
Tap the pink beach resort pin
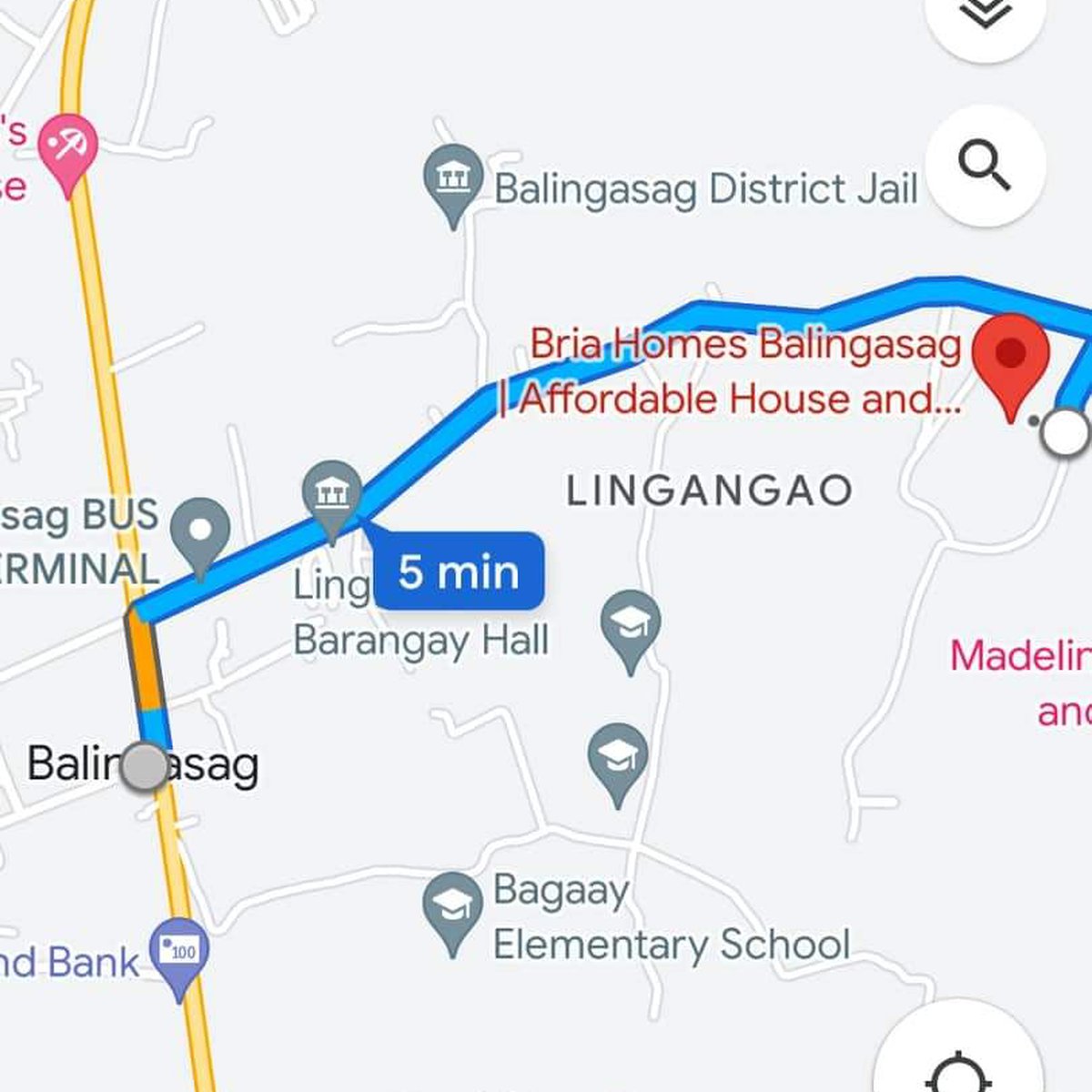pyautogui.click(x=68, y=147)
